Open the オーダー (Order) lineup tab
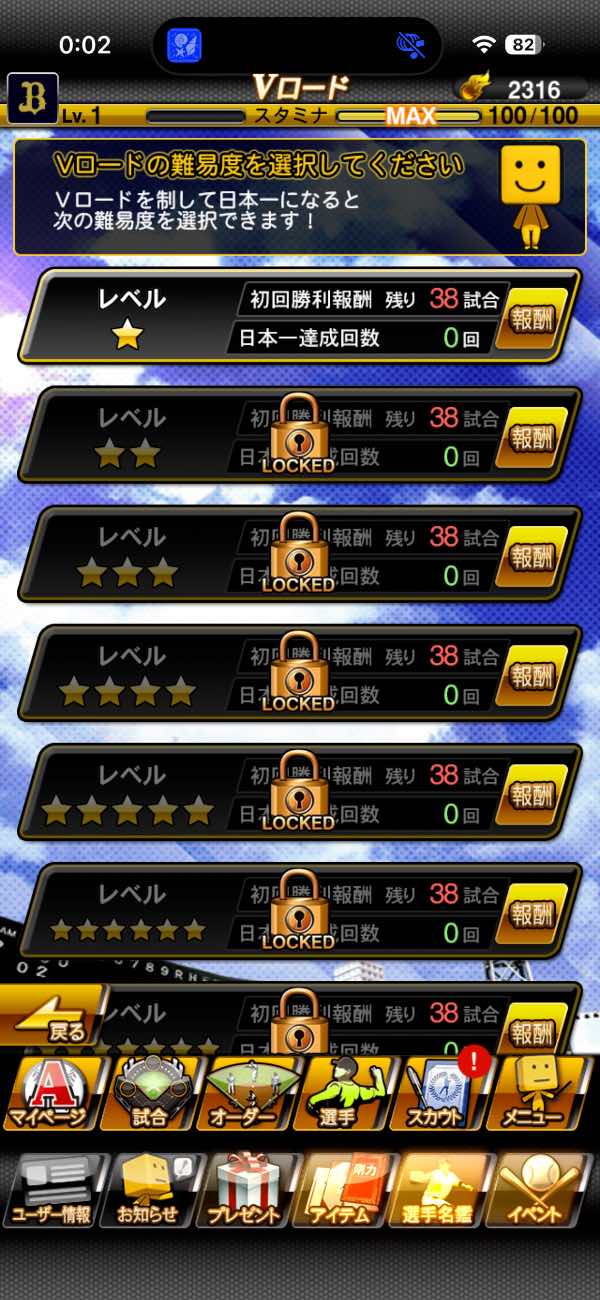This screenshot has height=1300, width=600. [x=249, y=1093]
